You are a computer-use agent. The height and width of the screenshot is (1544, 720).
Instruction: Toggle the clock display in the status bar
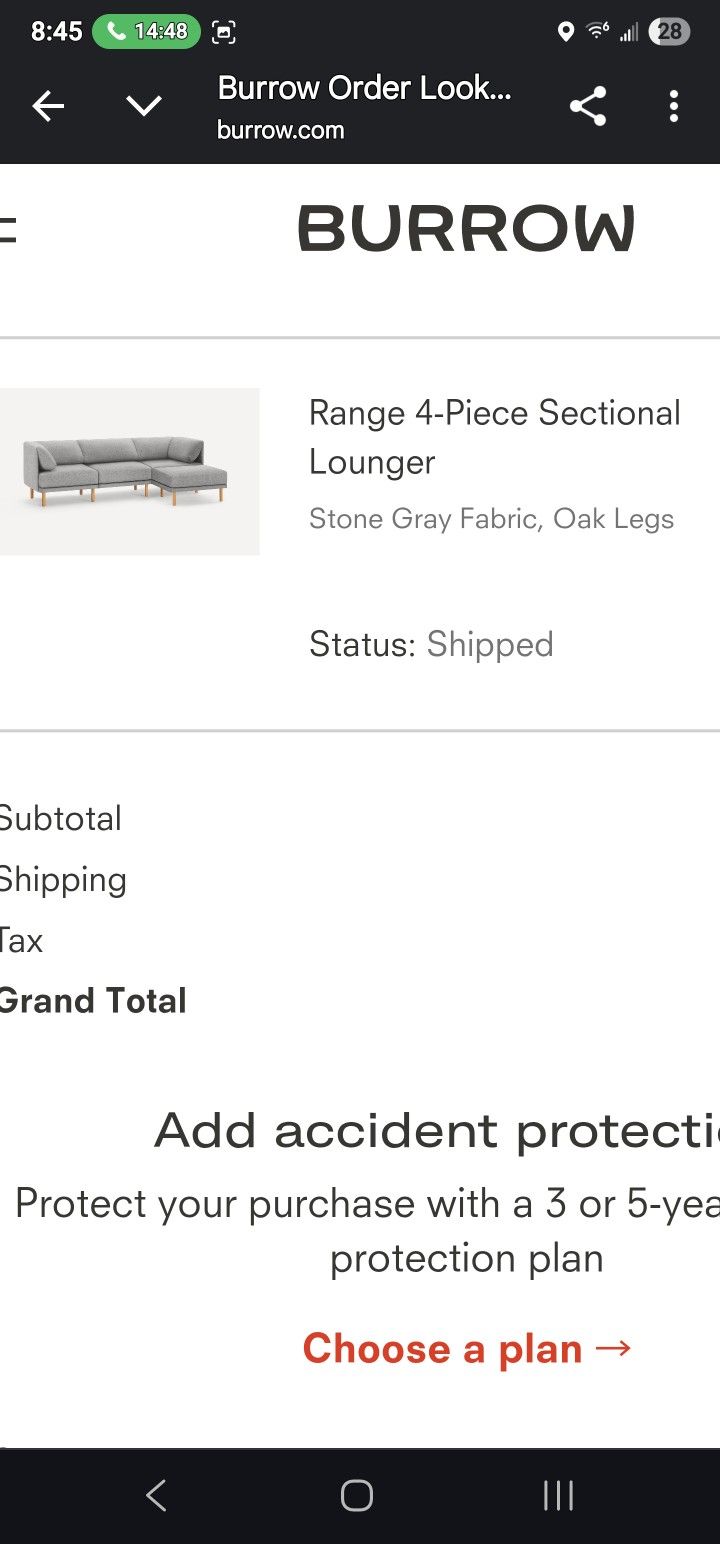click(x=57, y=31)
